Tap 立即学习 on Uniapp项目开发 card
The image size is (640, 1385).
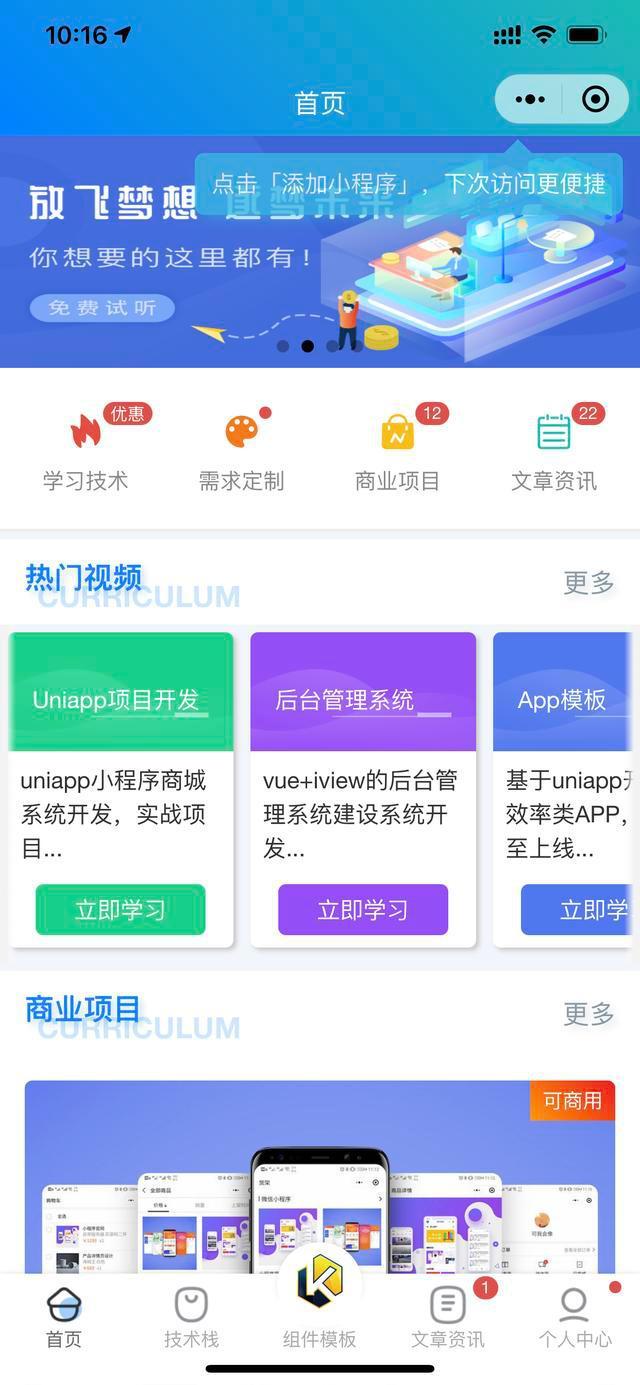pyautogui.click(x=120, y=910)
